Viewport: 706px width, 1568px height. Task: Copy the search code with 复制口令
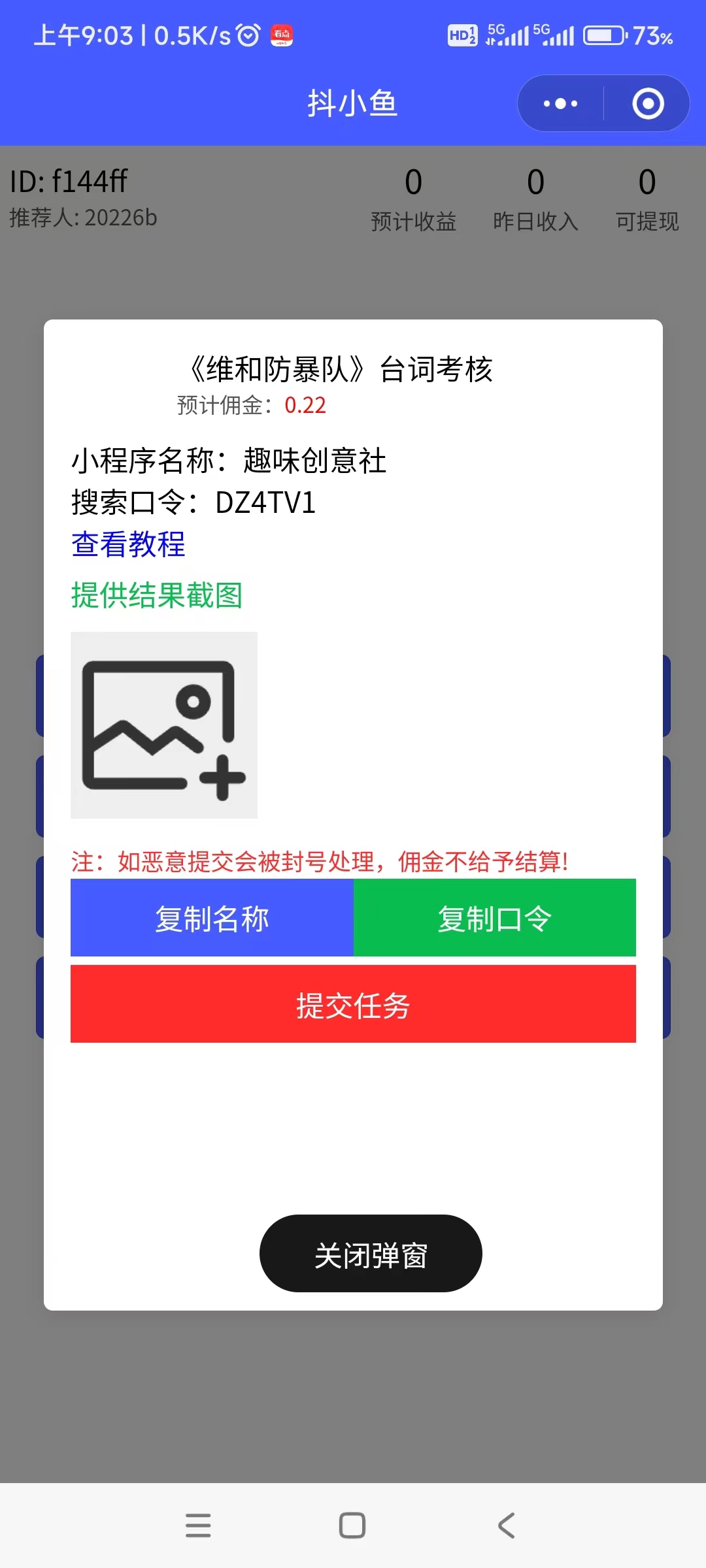point(495,918)
